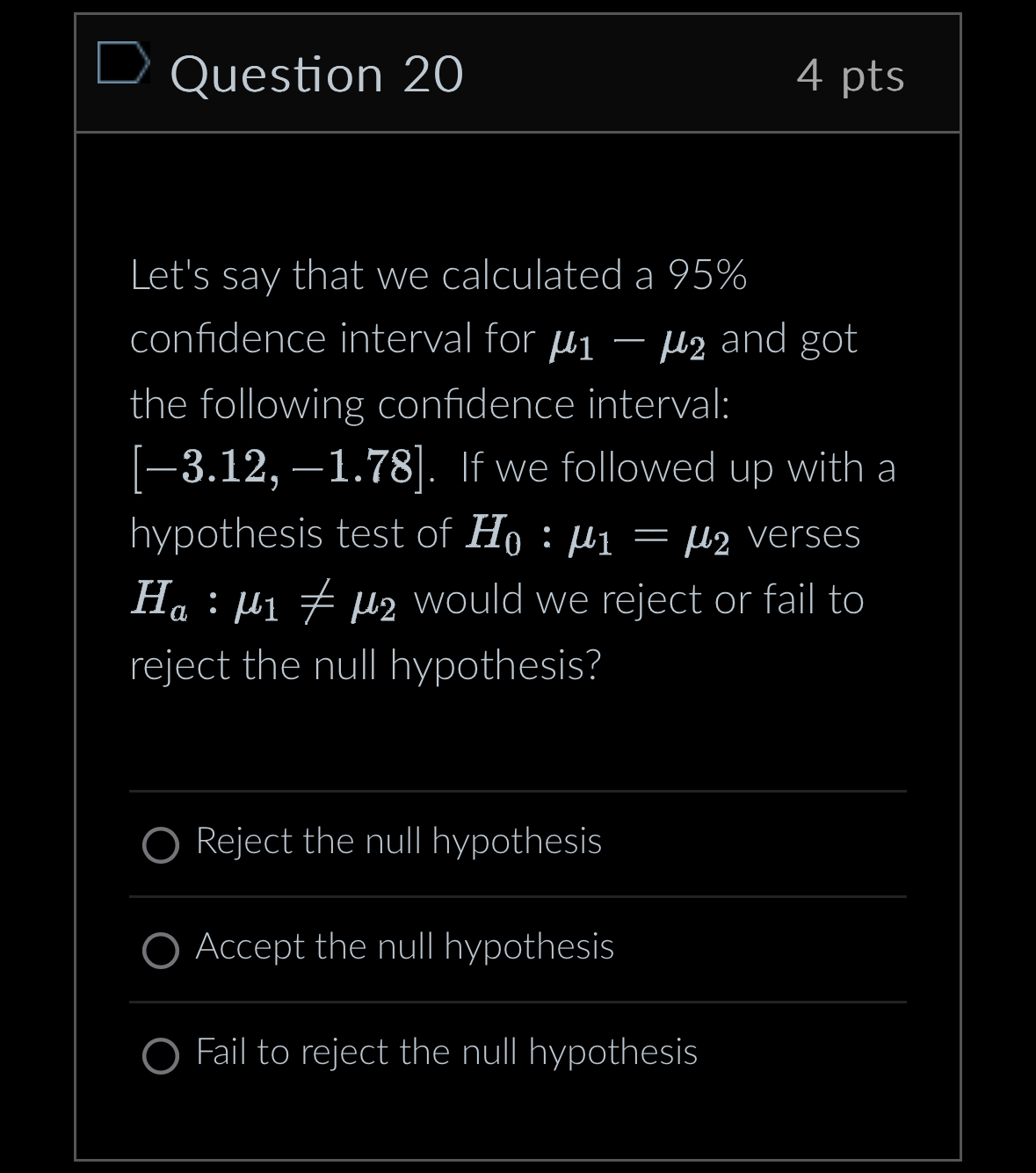Click the last answer's empty radio circle

(160, 1054)
